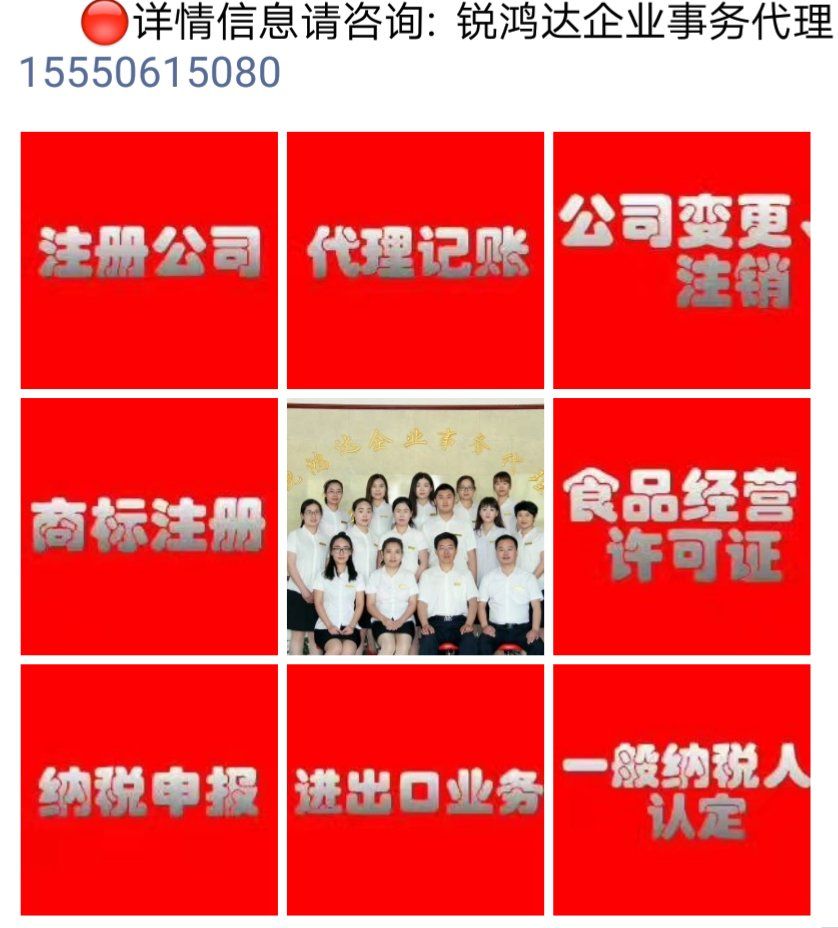This screenshot has height=928, width=838.
Task: Open the 注册公司 image tile
Action: [149, 260]
